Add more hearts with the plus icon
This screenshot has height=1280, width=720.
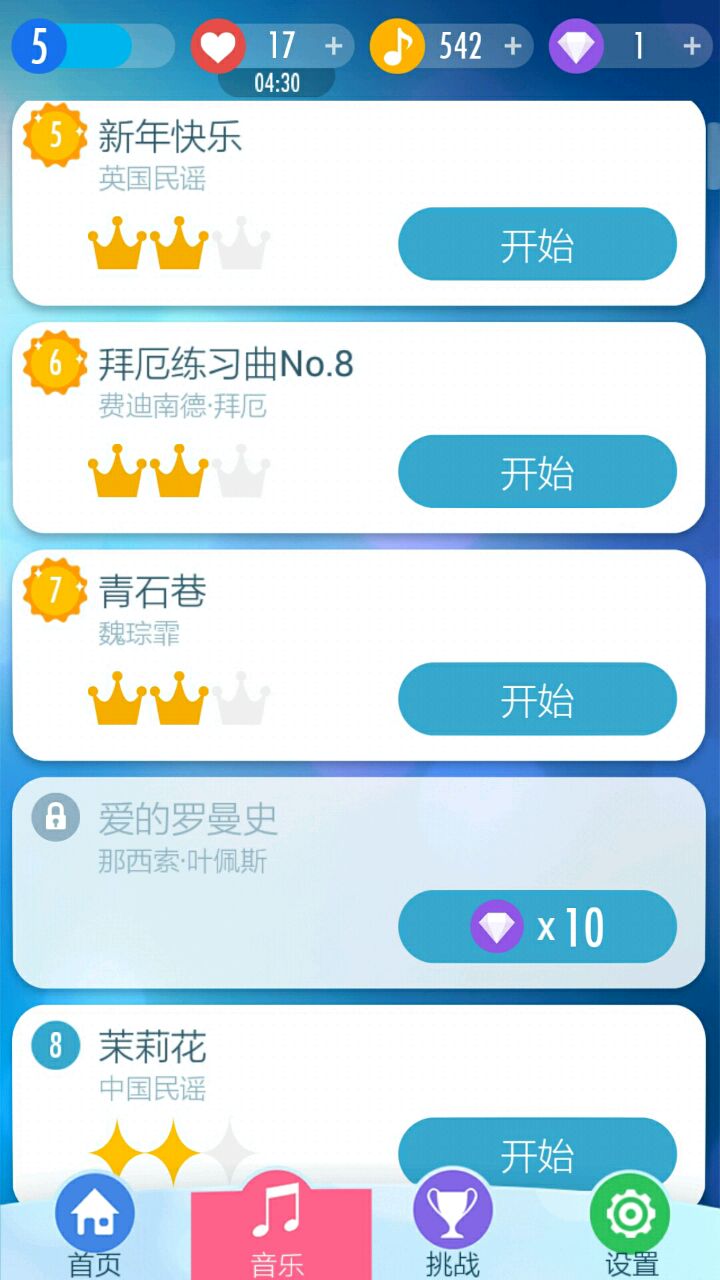click(x=334, y=46)
